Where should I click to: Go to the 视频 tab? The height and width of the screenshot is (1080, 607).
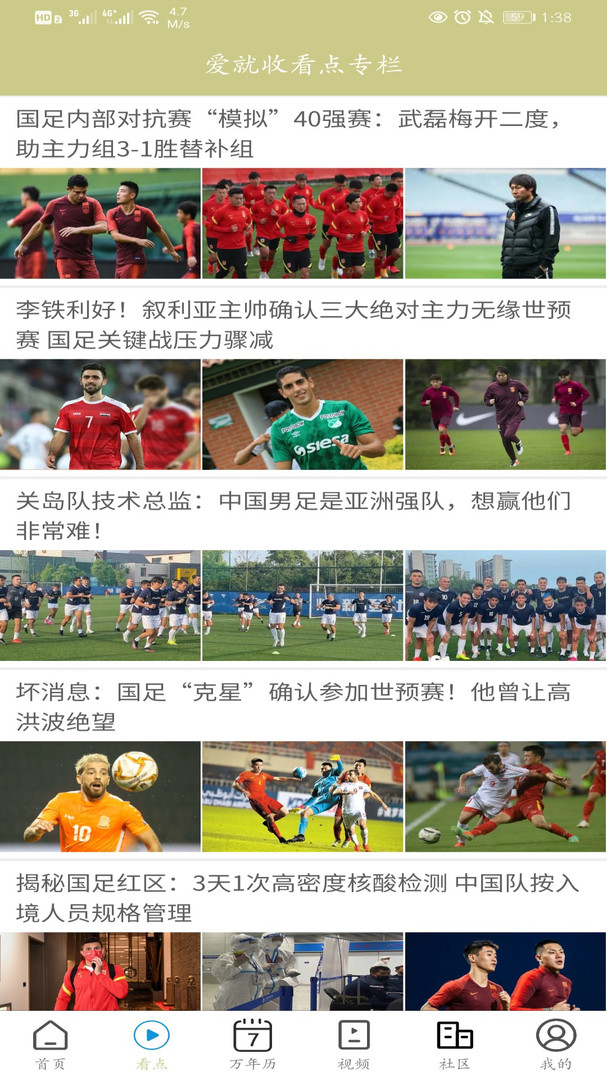pos(353,1045)
